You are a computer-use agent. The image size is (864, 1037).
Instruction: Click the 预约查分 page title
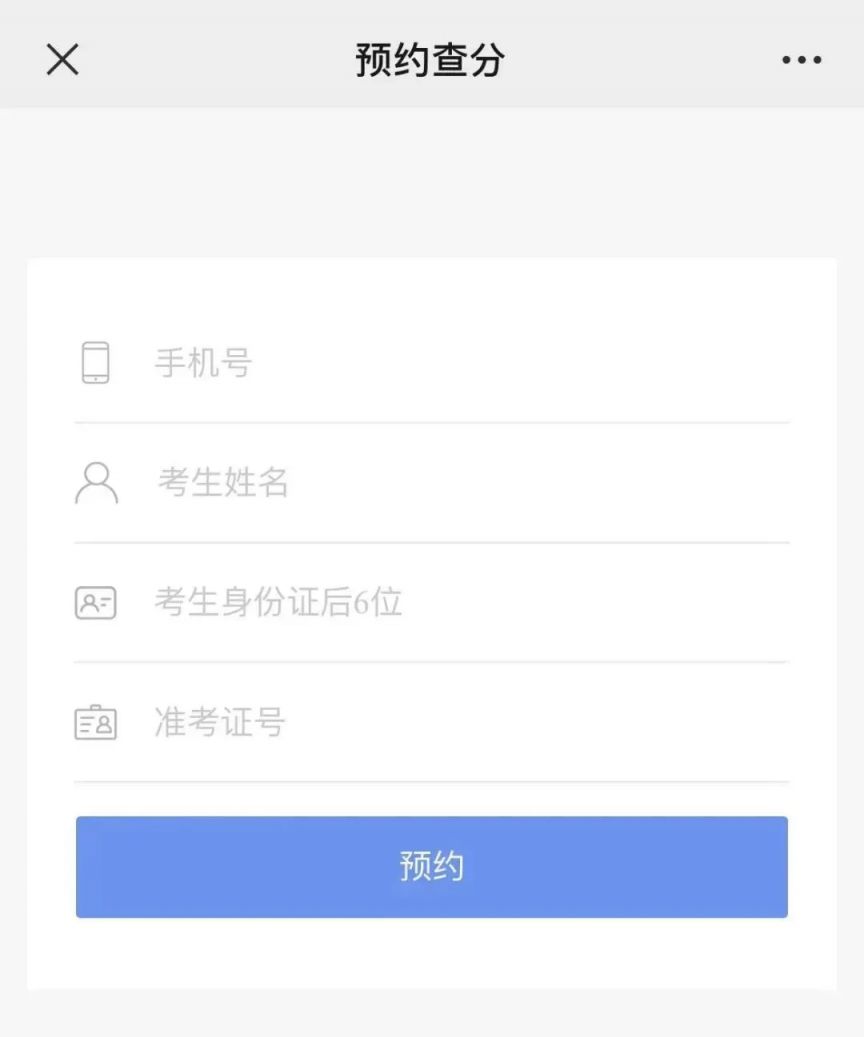pos(430,60)
